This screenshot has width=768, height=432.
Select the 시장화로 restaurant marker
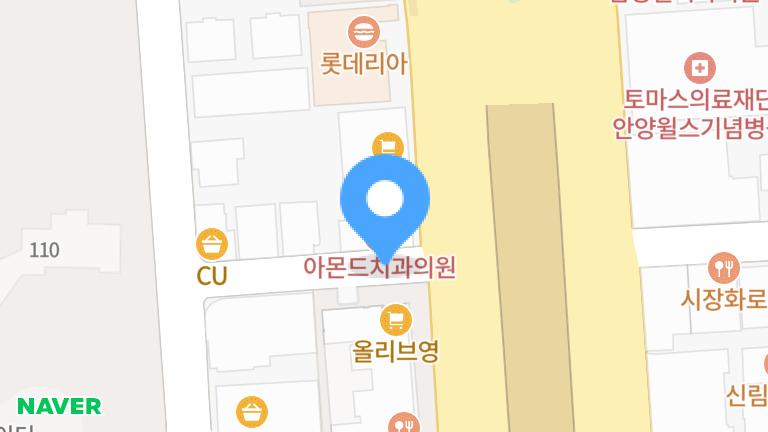(x=722, y=268)
